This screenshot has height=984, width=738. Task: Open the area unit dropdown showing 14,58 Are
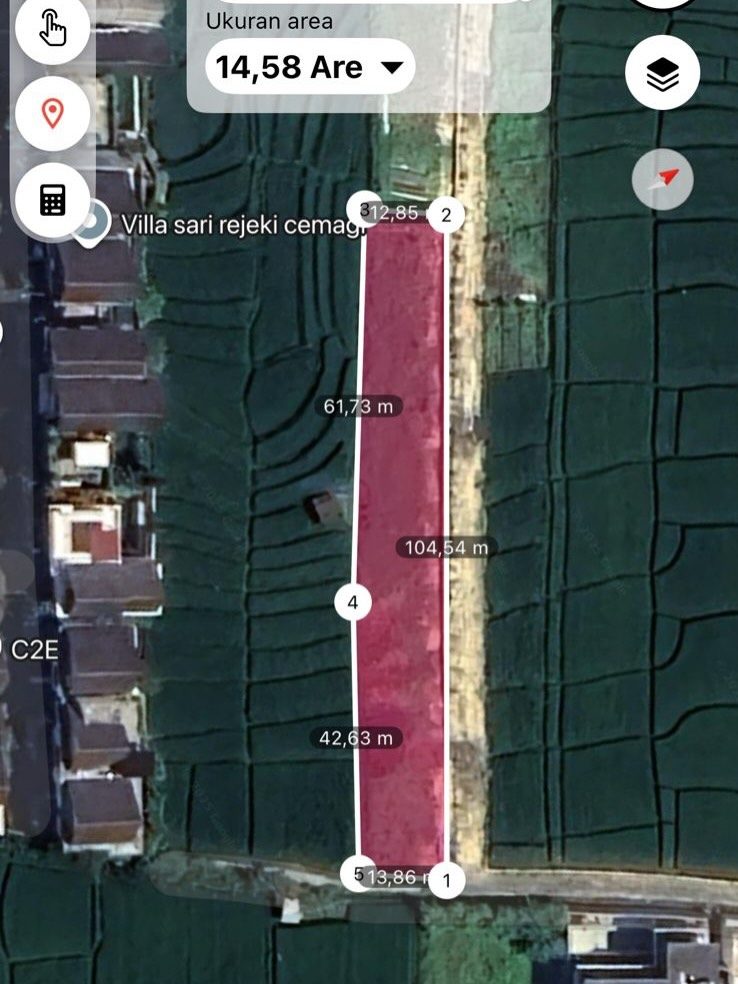(310, 67)
